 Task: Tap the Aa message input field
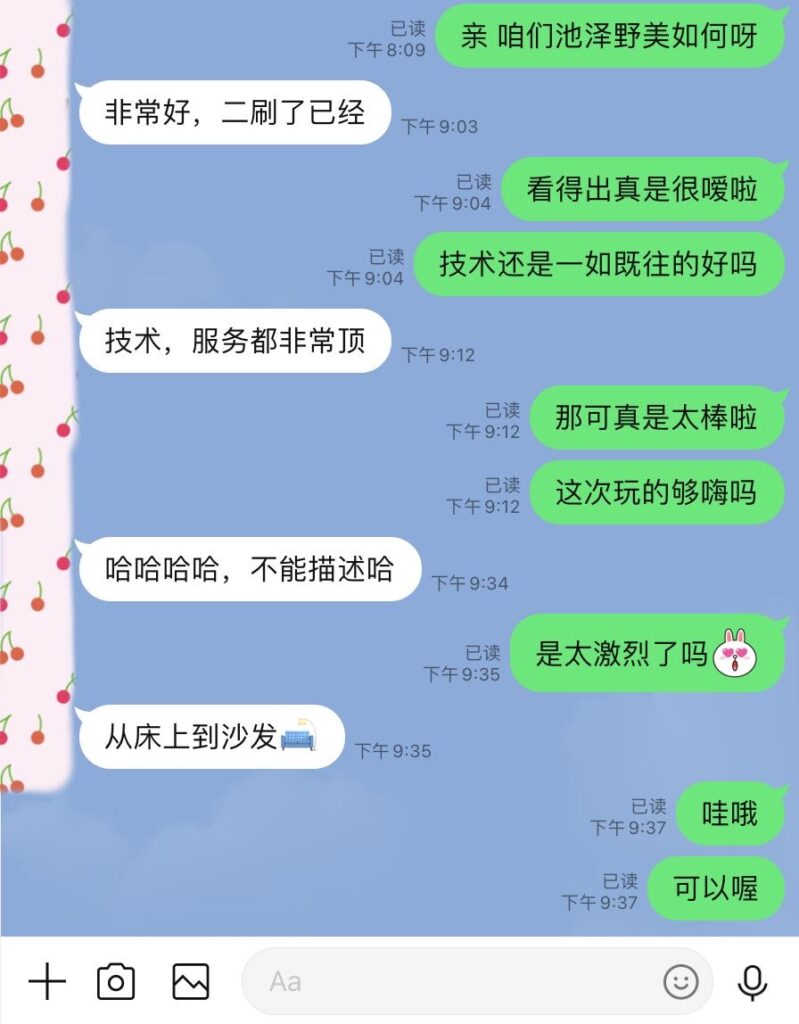450,981
